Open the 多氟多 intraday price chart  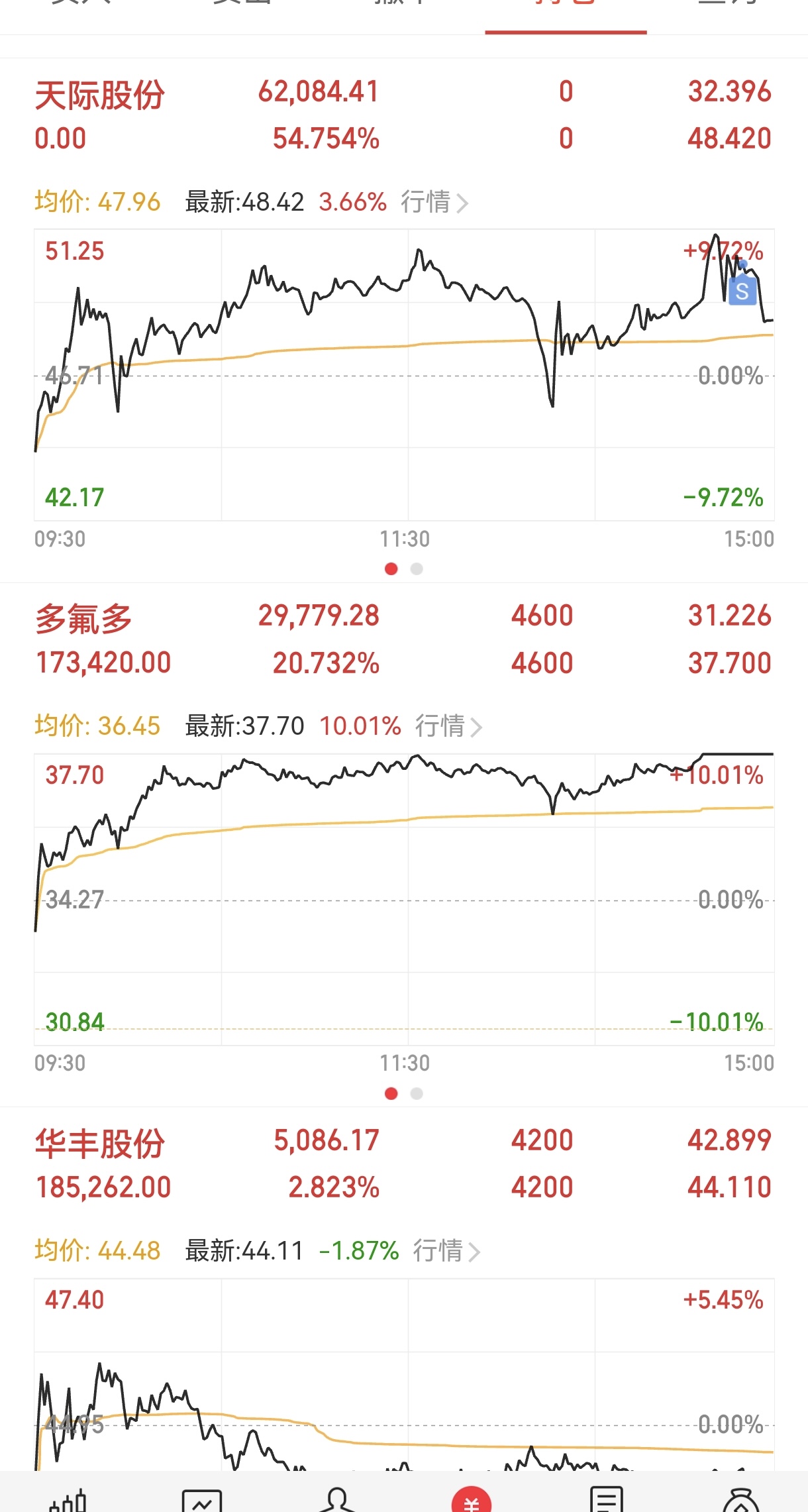click(x=404, y=899)
